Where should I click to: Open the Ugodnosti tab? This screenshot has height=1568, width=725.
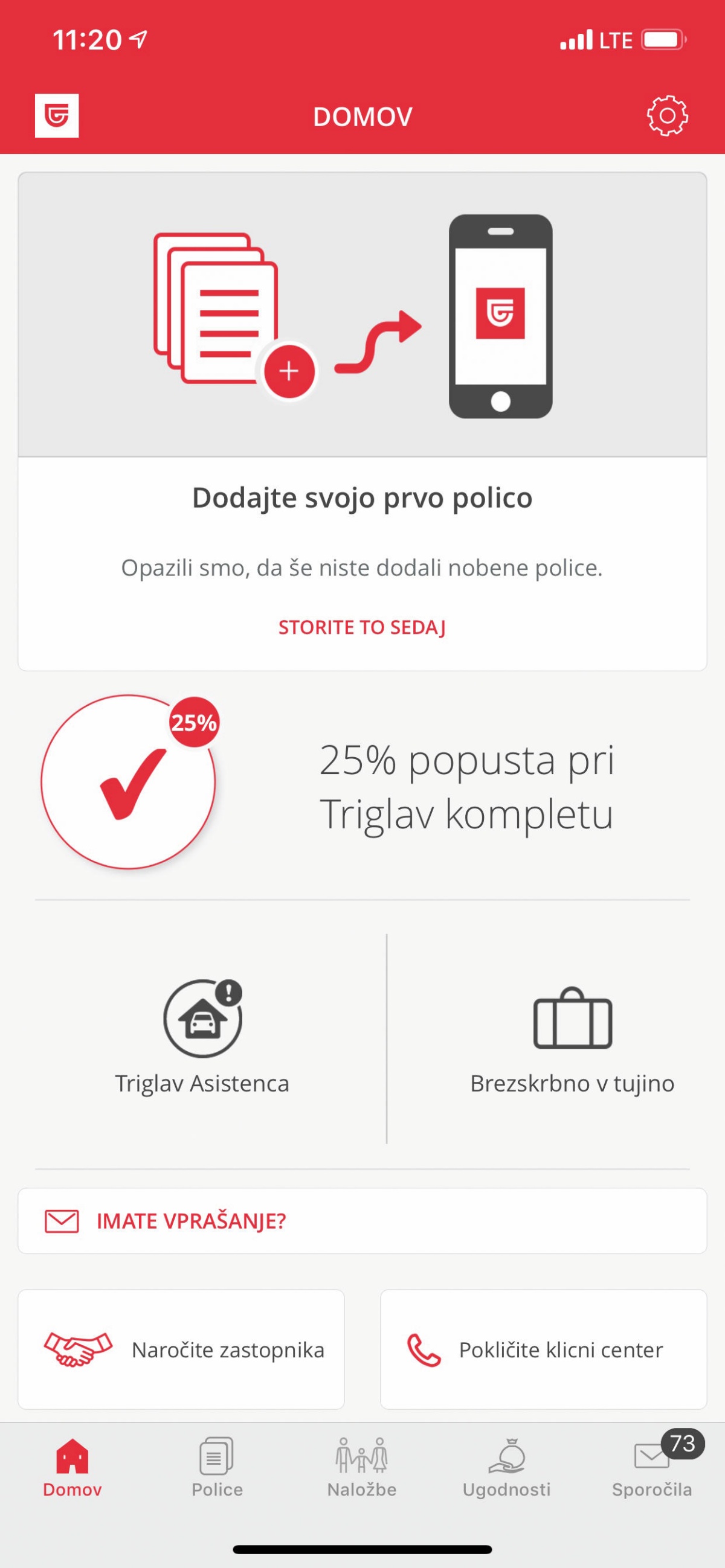506,1468
